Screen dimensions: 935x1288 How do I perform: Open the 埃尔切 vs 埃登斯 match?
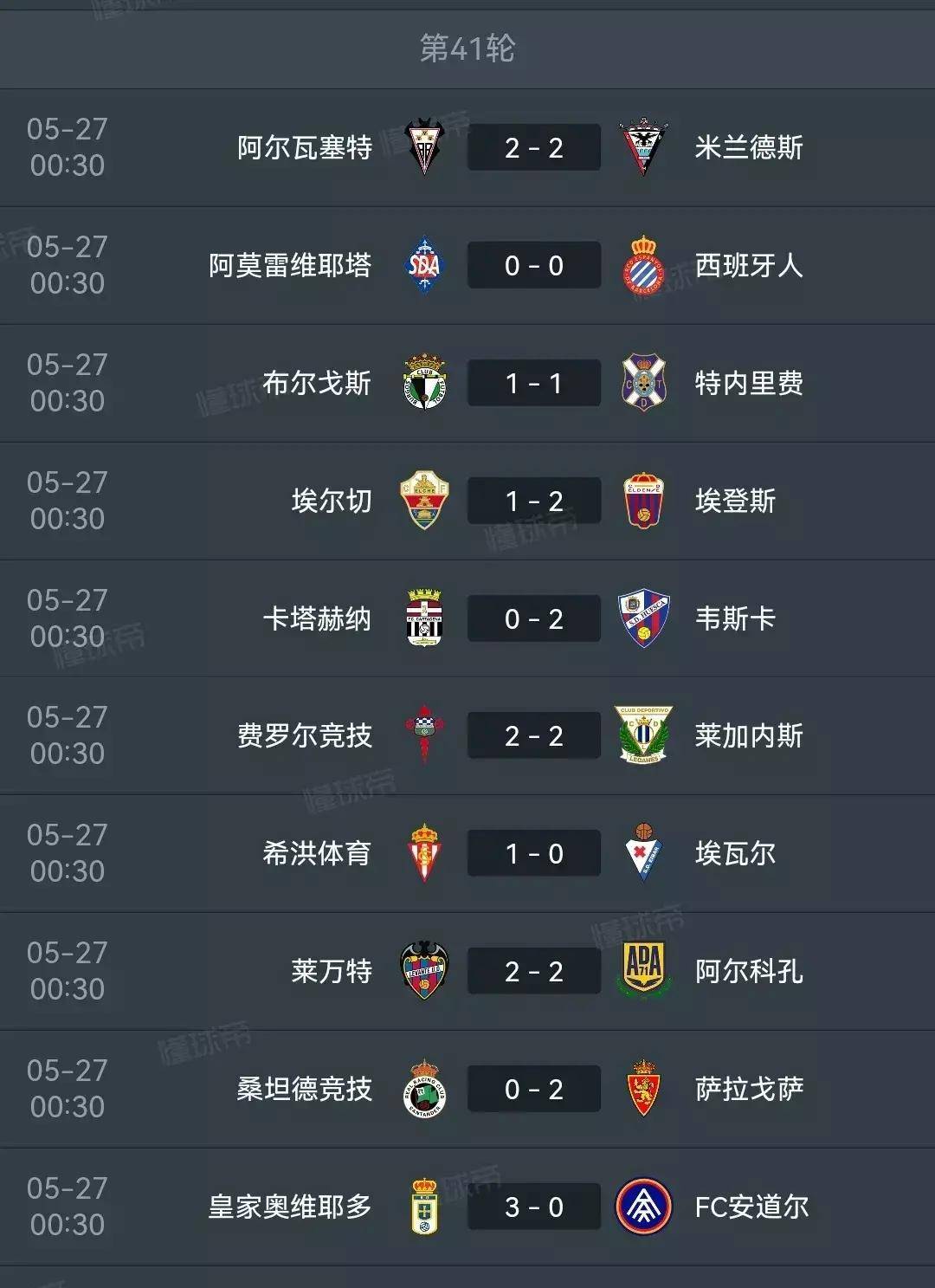(533, 501)
